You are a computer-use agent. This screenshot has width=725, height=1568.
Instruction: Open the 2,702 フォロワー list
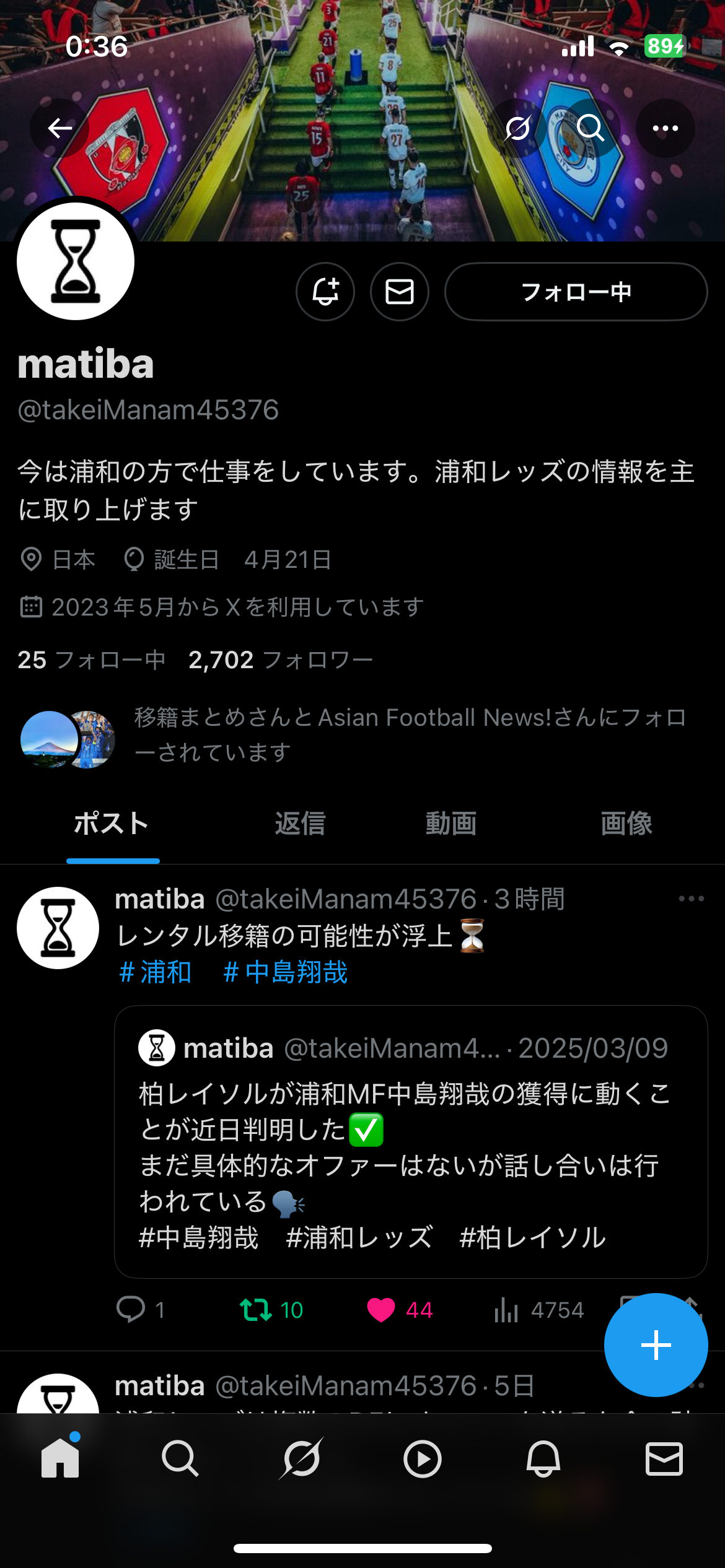281,660
